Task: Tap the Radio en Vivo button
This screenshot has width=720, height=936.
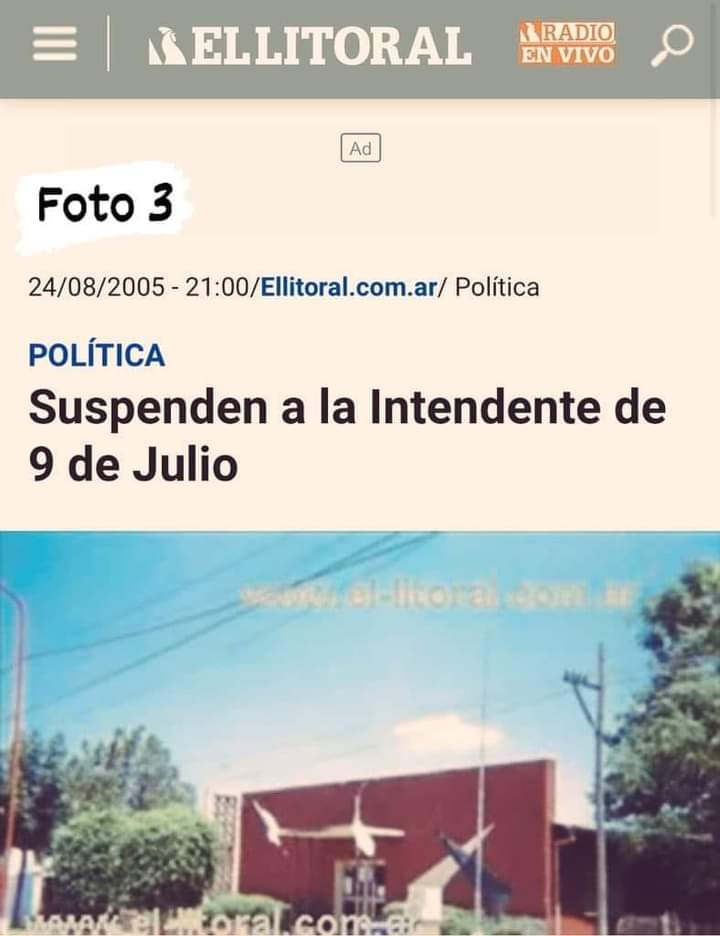Action: point(567,44)
